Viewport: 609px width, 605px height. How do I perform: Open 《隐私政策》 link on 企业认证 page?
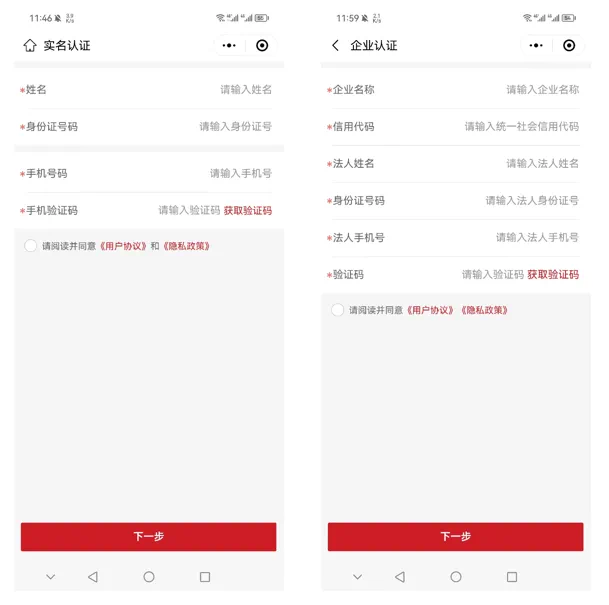click(x=484, y=310)
